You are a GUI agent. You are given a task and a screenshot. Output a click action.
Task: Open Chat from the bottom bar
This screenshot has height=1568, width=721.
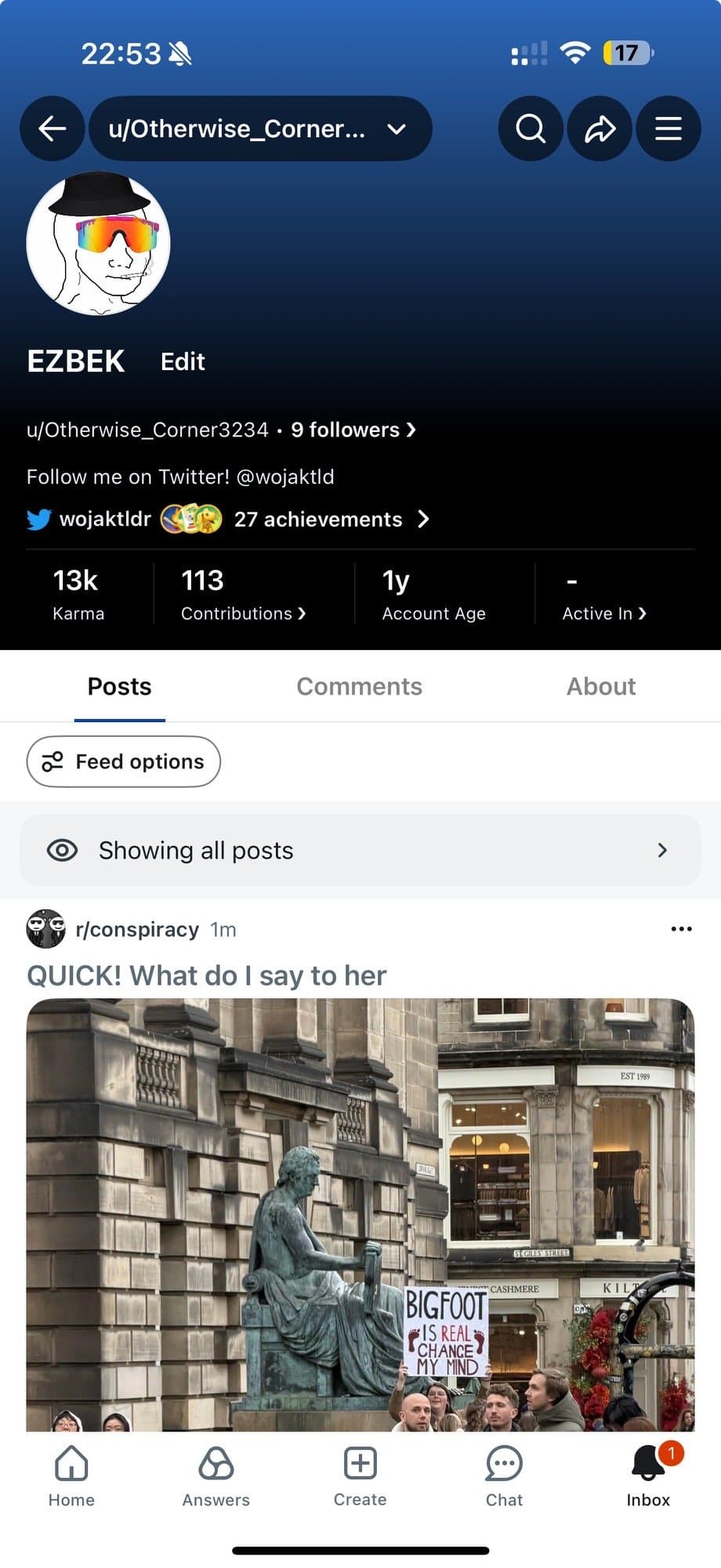tap(504, 1474)
